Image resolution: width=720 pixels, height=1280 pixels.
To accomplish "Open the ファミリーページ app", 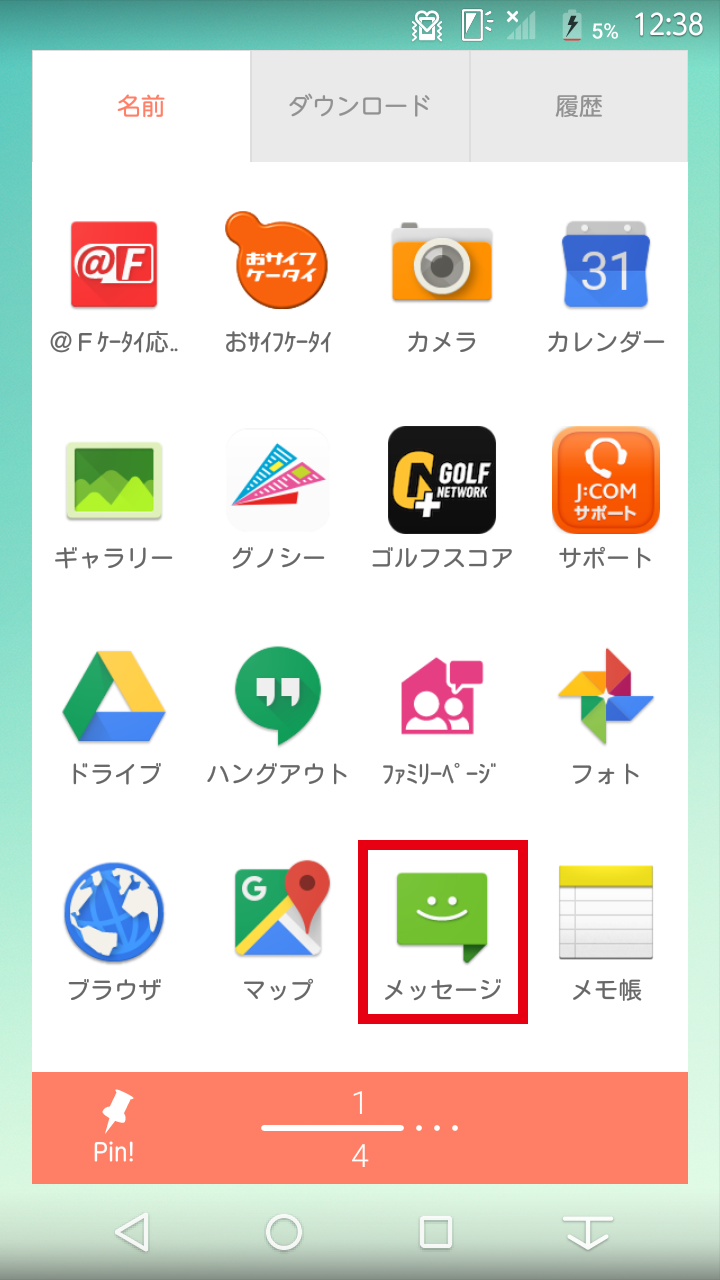I will (441, 715).
